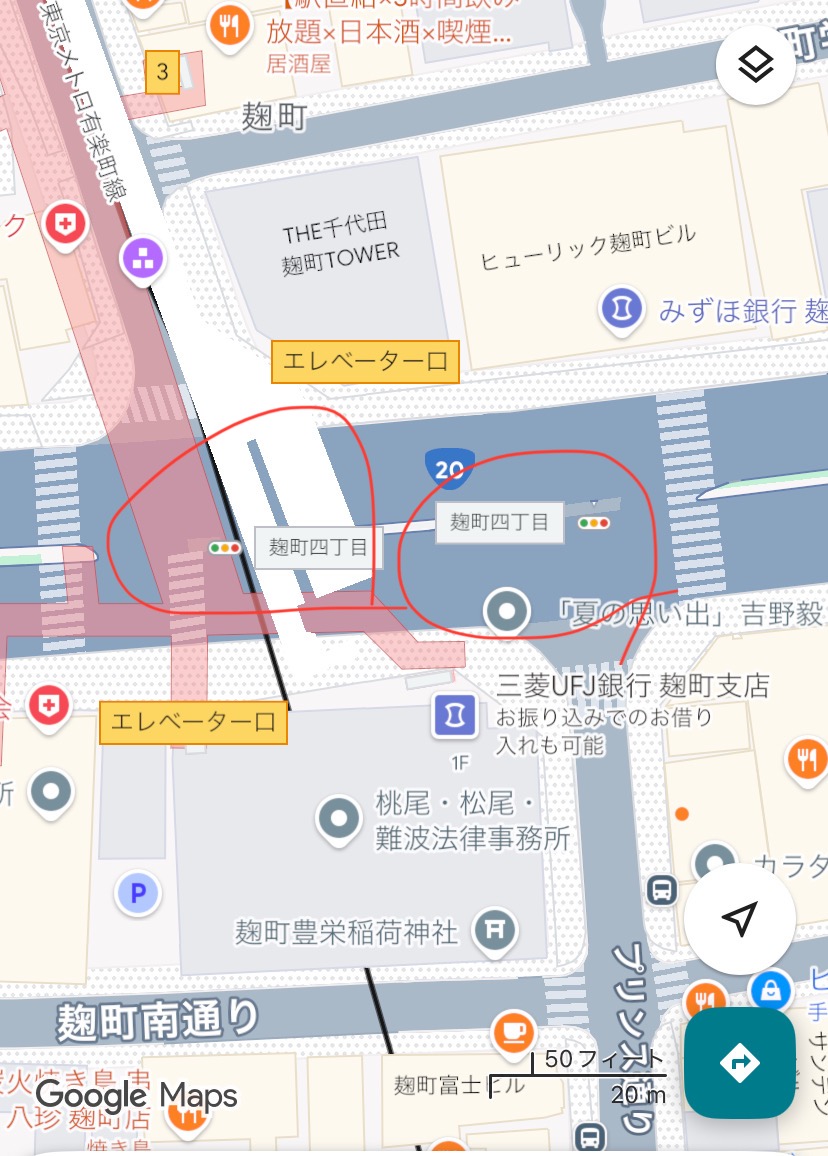
Task: Start directions with the teal arrow button
Action: (x=739, y=1062)
